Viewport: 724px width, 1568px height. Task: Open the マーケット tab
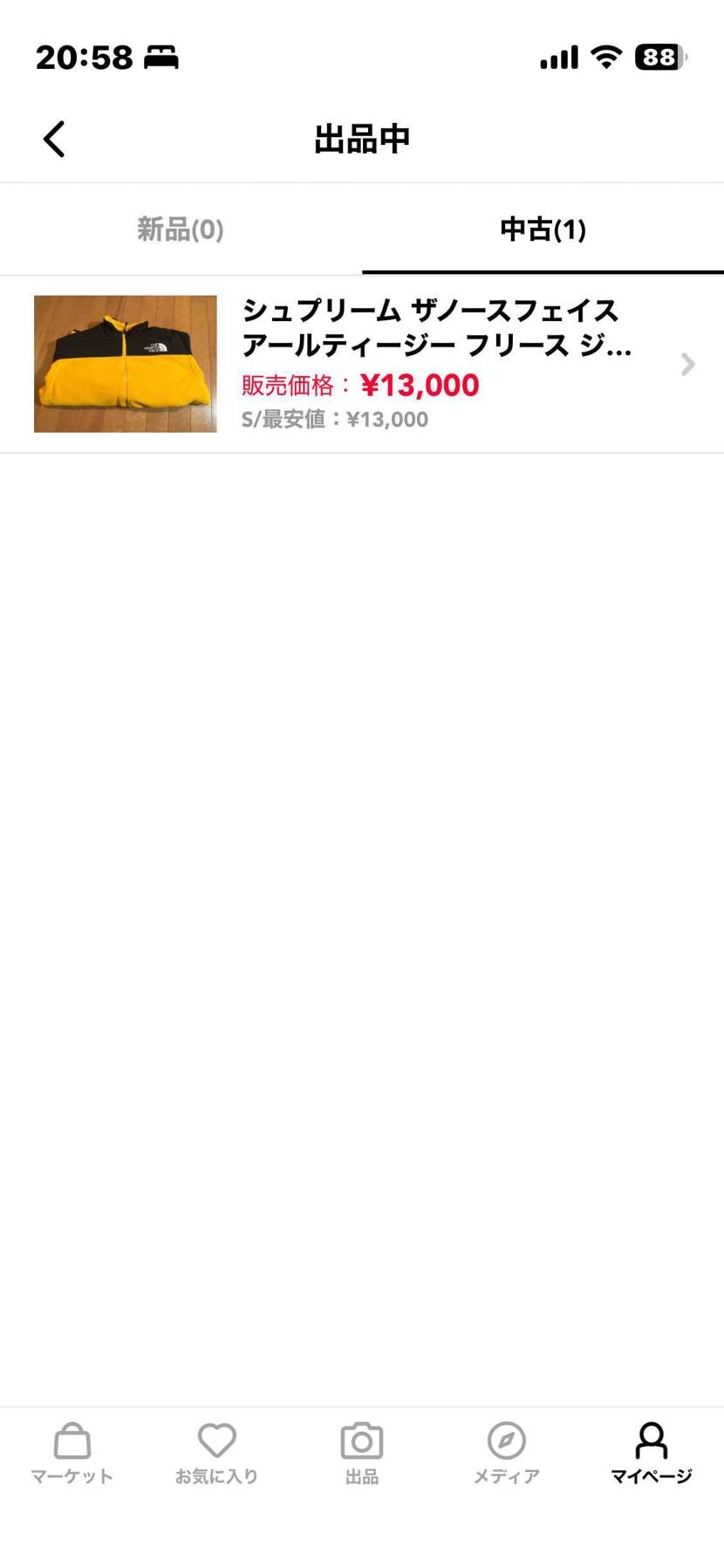coord(72,1453)
